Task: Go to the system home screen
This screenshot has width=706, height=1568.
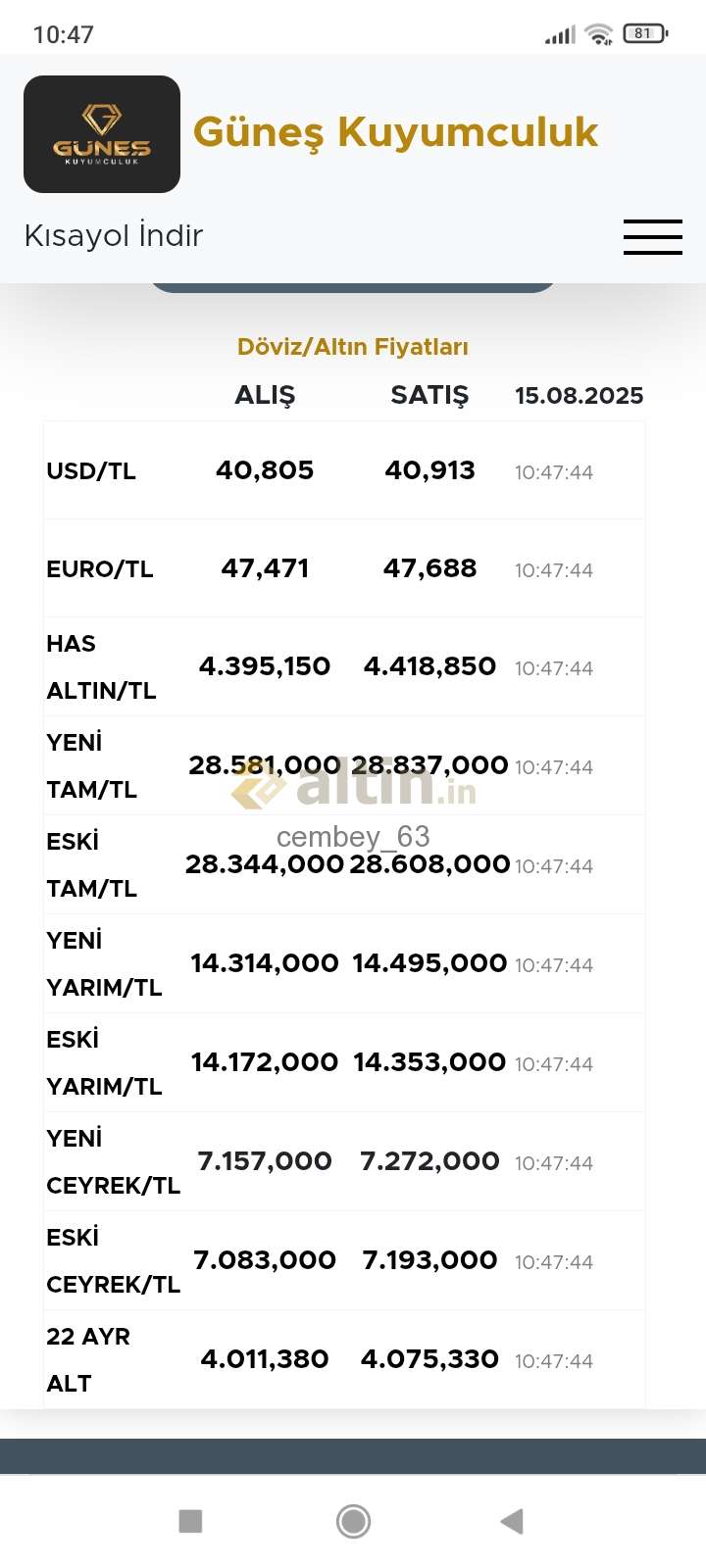Action: (x=353, y=1521)
